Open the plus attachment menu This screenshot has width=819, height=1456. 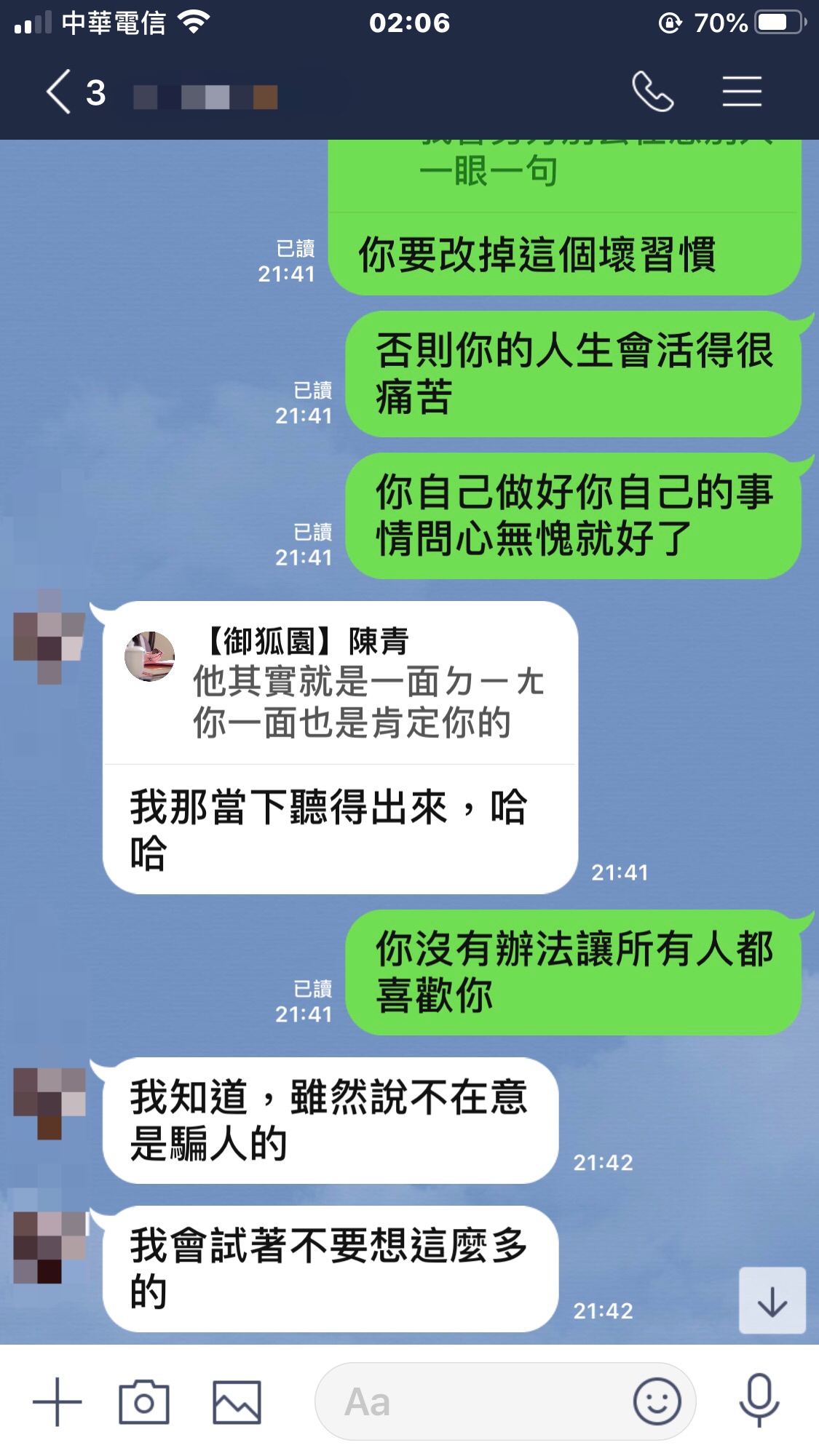point(58,1401)
